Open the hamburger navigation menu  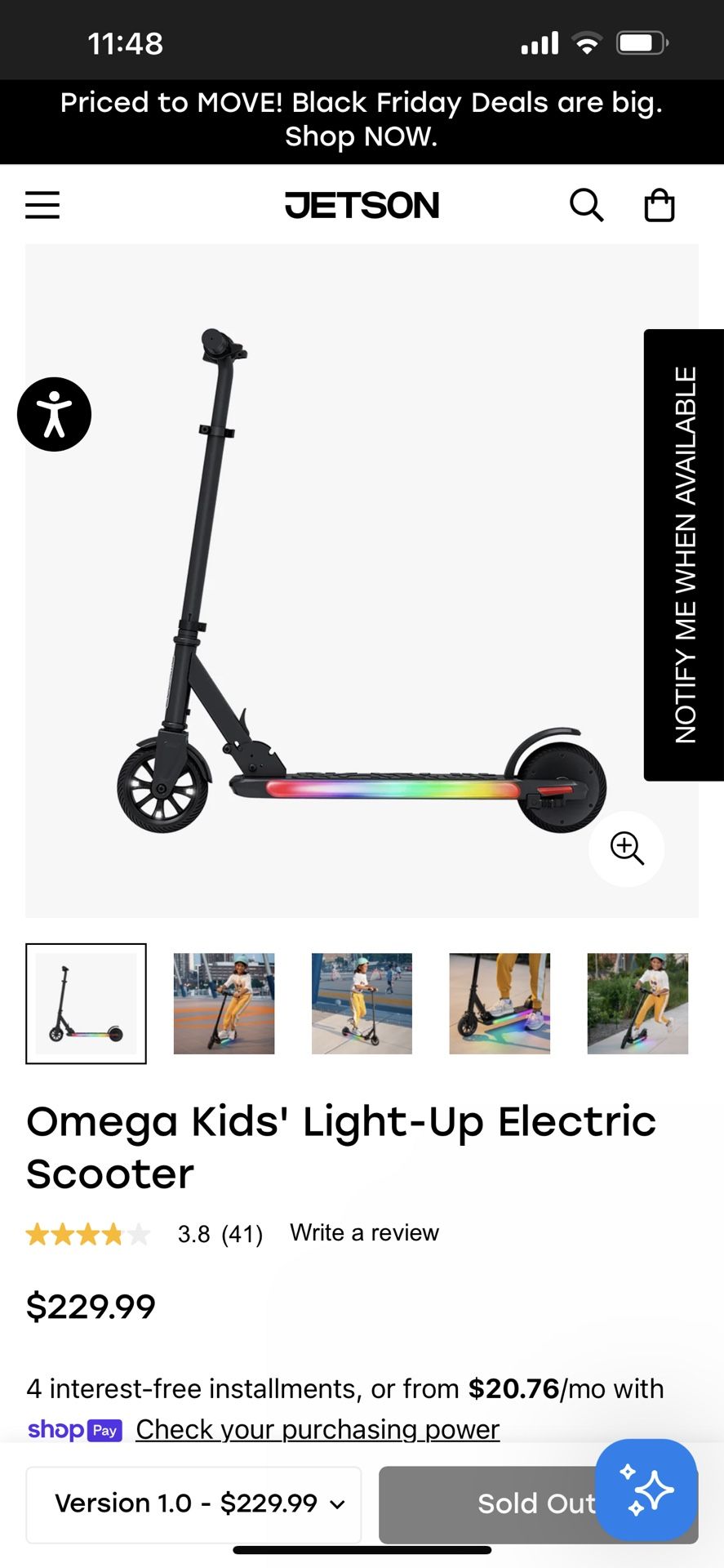pos(42,205)
